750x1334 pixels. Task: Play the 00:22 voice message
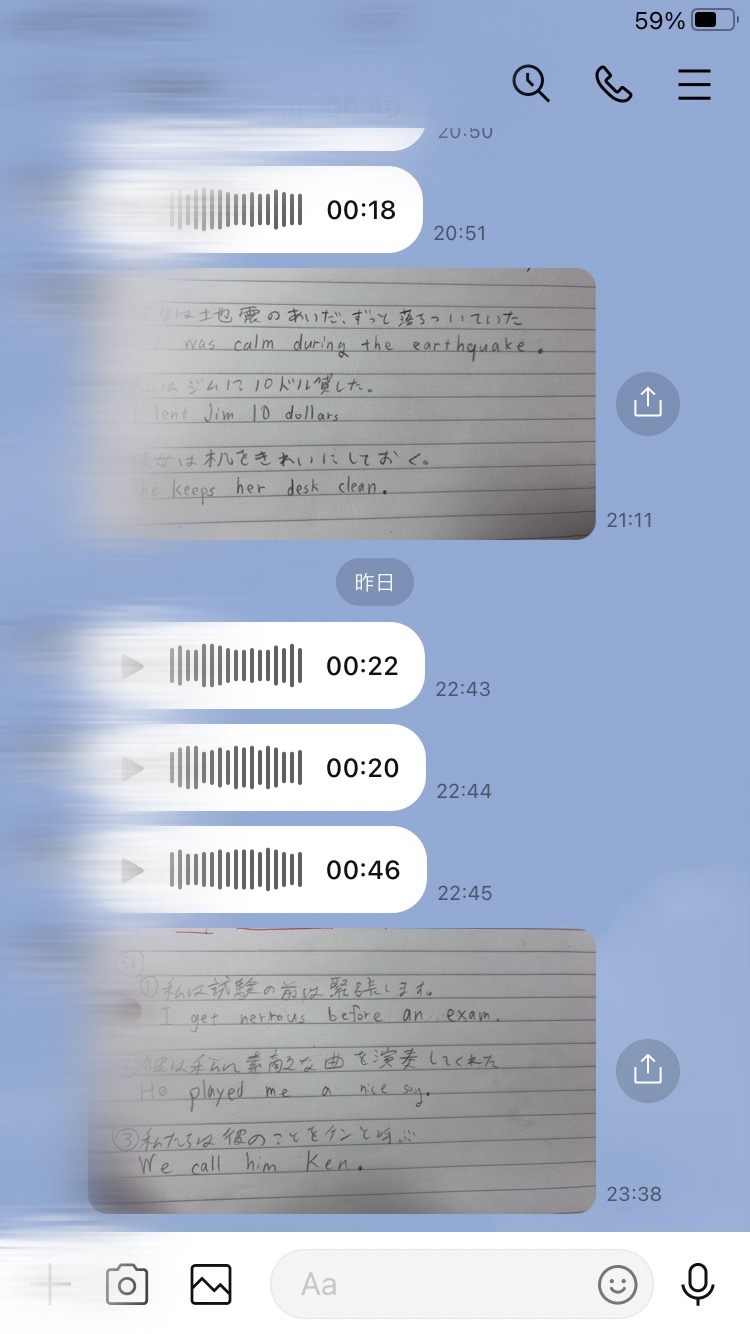coord(133,666)
